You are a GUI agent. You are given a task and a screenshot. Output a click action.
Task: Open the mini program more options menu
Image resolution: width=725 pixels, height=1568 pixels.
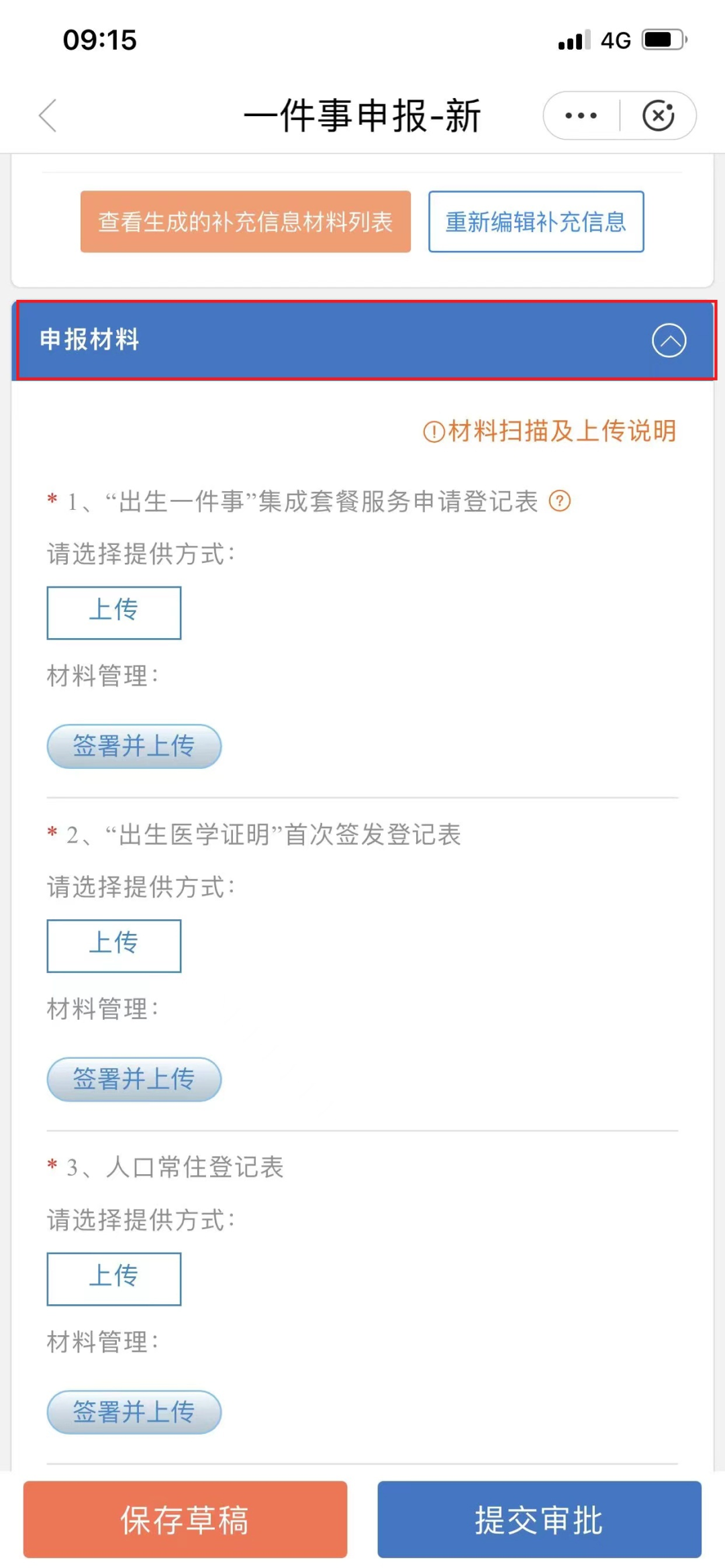click(581, 115)
